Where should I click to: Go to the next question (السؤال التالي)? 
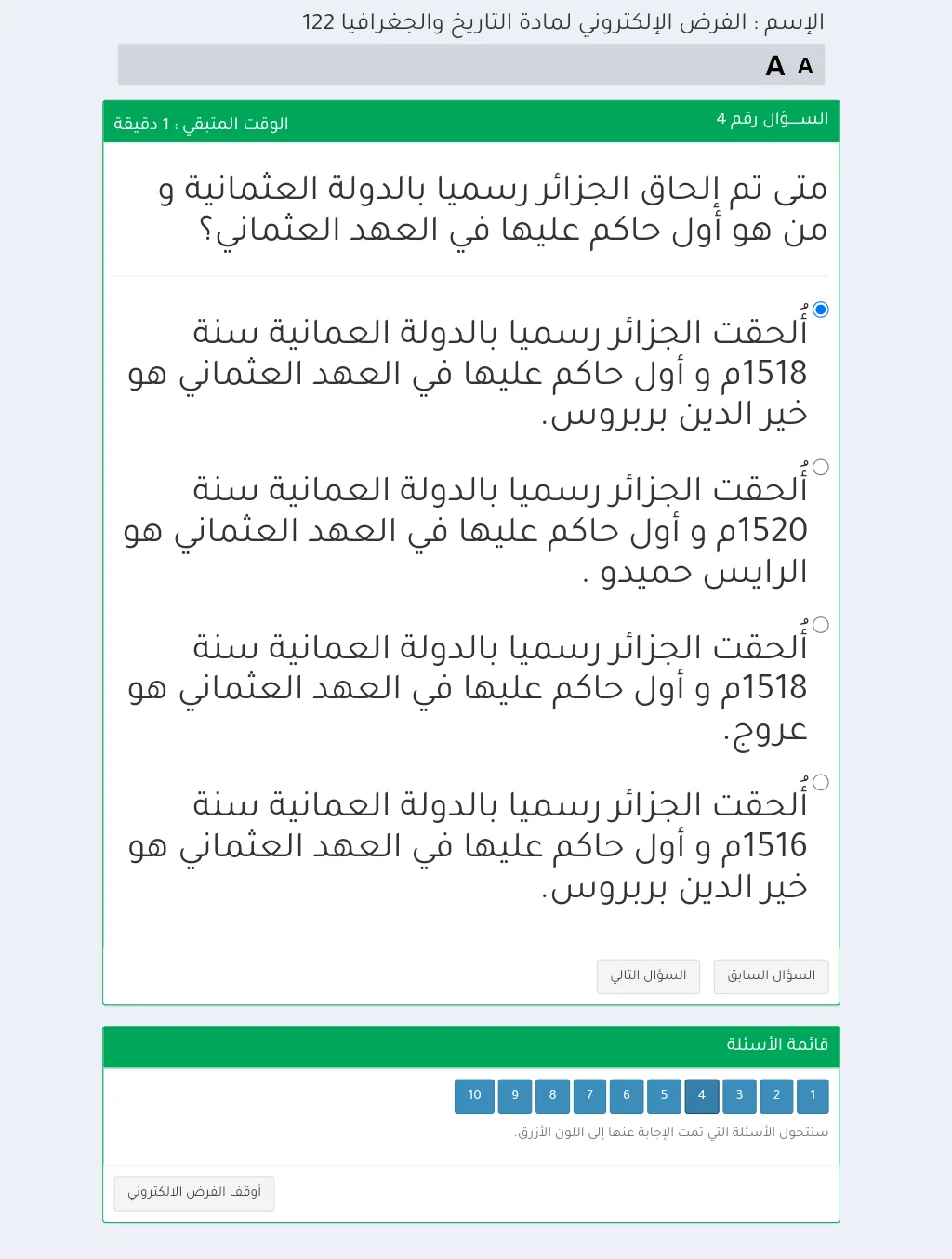pyautogui.click(x=648, y=976)
